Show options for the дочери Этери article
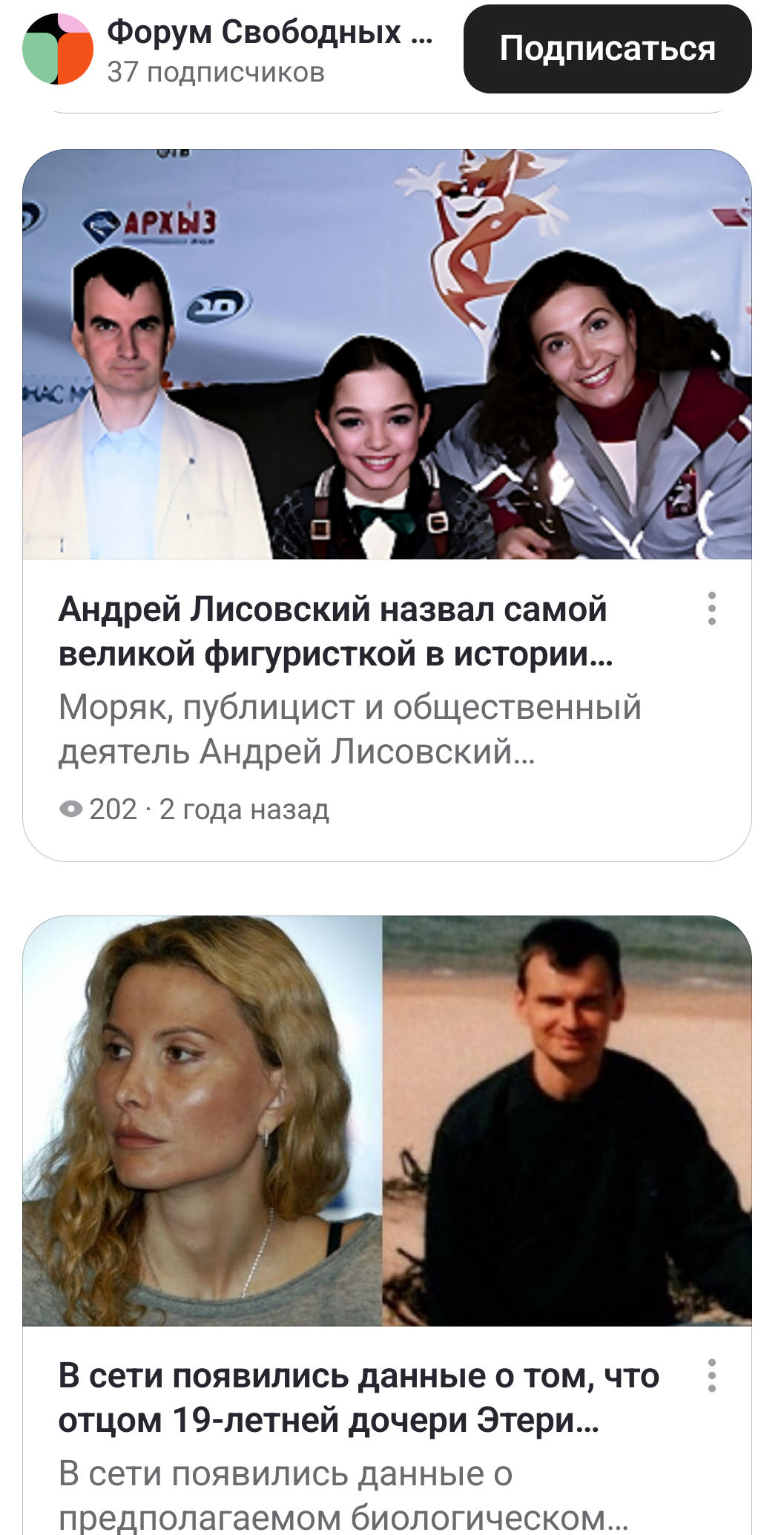 711,1375
